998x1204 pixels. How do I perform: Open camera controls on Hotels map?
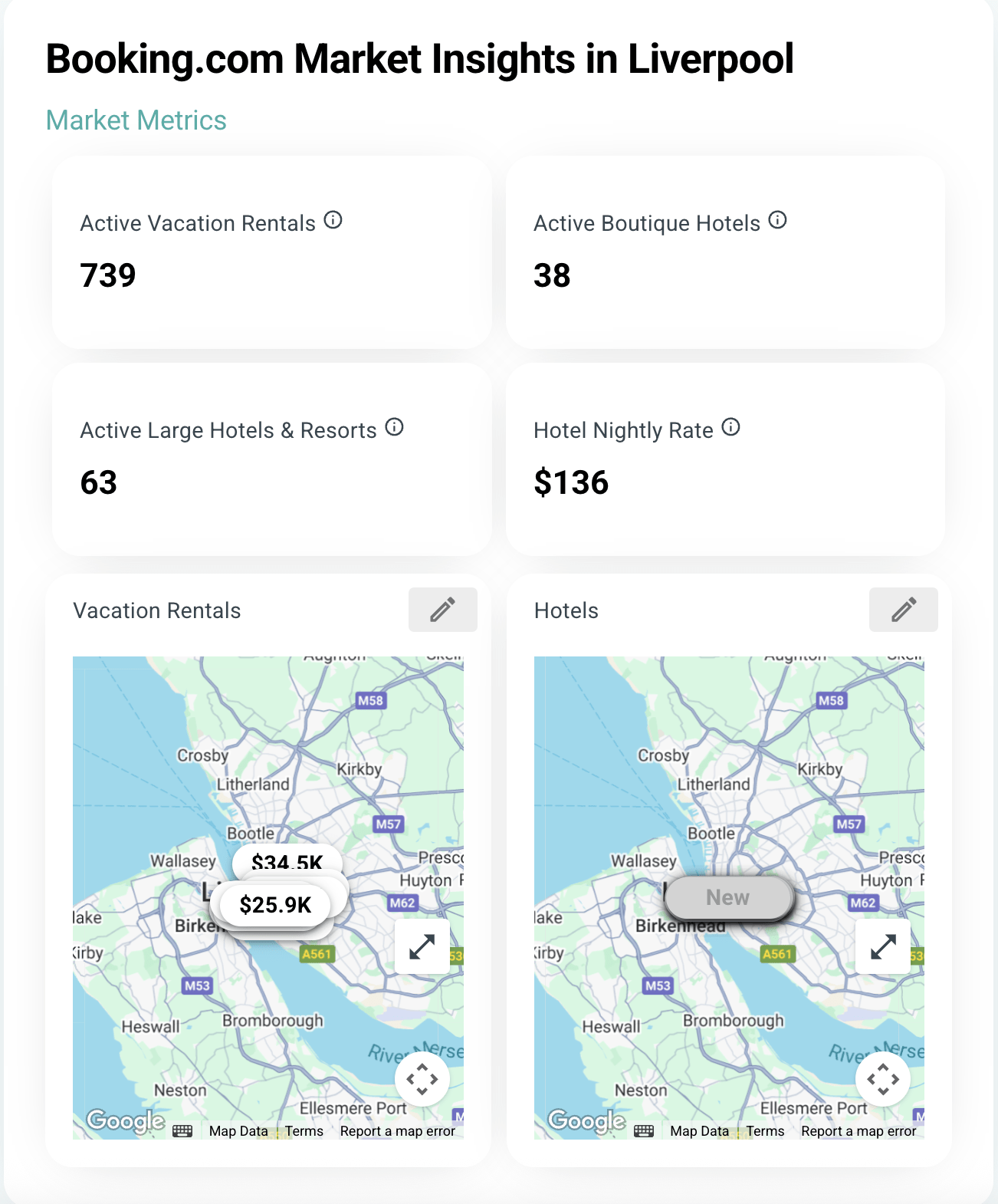pos(883,1079)
